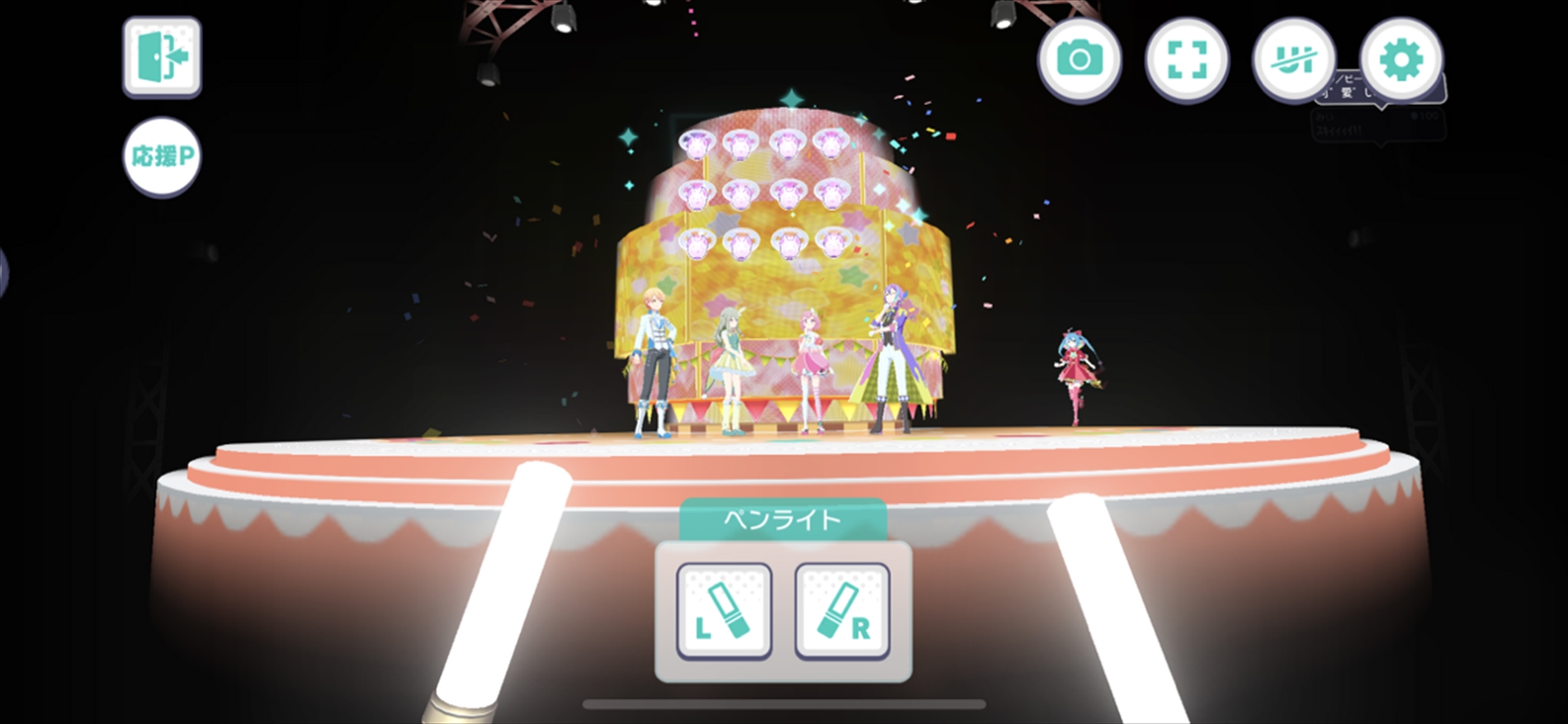Select the left penlight L button
The width and height of the screenshot is (1568, 724).
(x=724, y=612)
